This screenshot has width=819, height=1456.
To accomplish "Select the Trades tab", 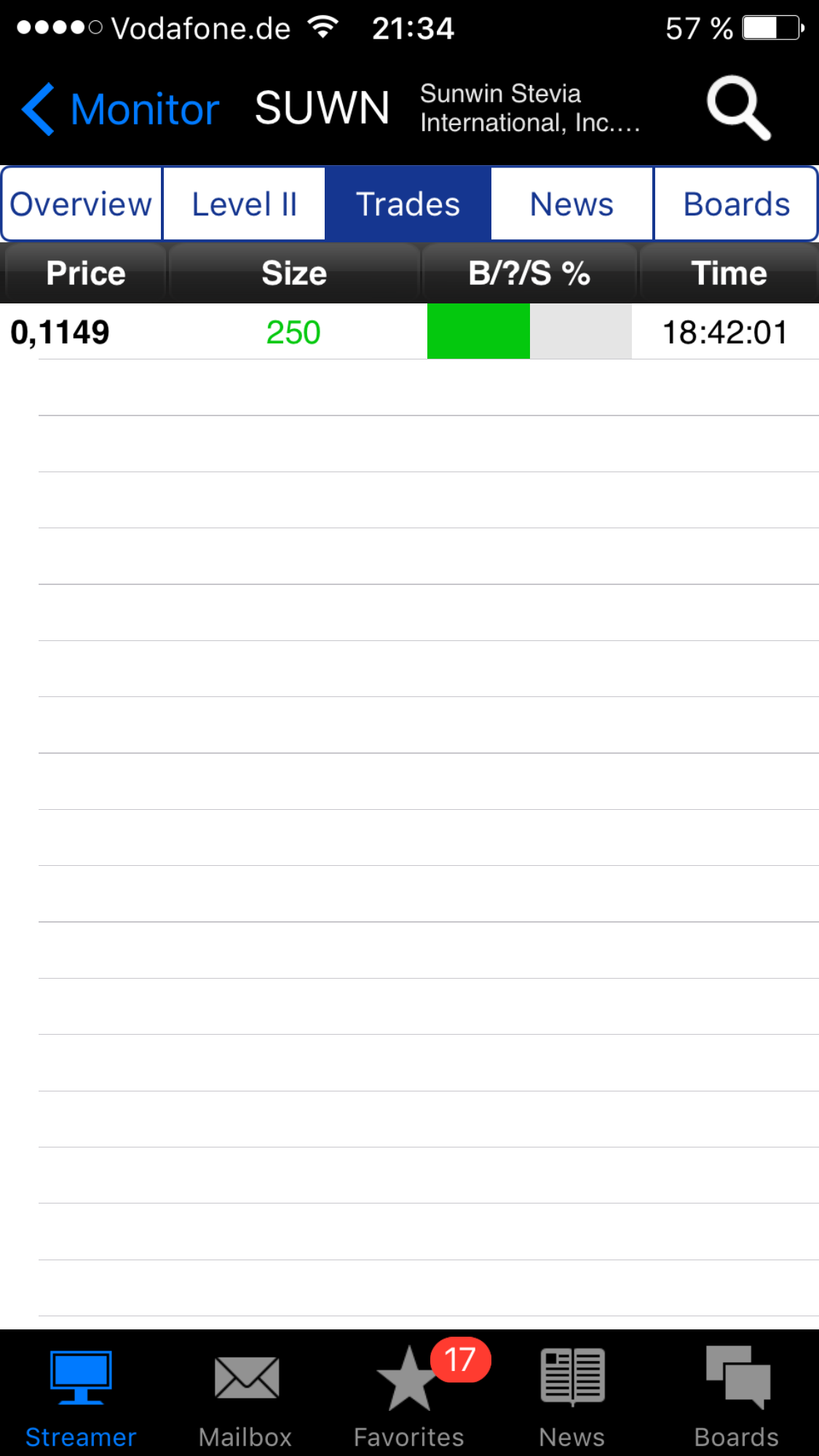I will coord(408,204).
